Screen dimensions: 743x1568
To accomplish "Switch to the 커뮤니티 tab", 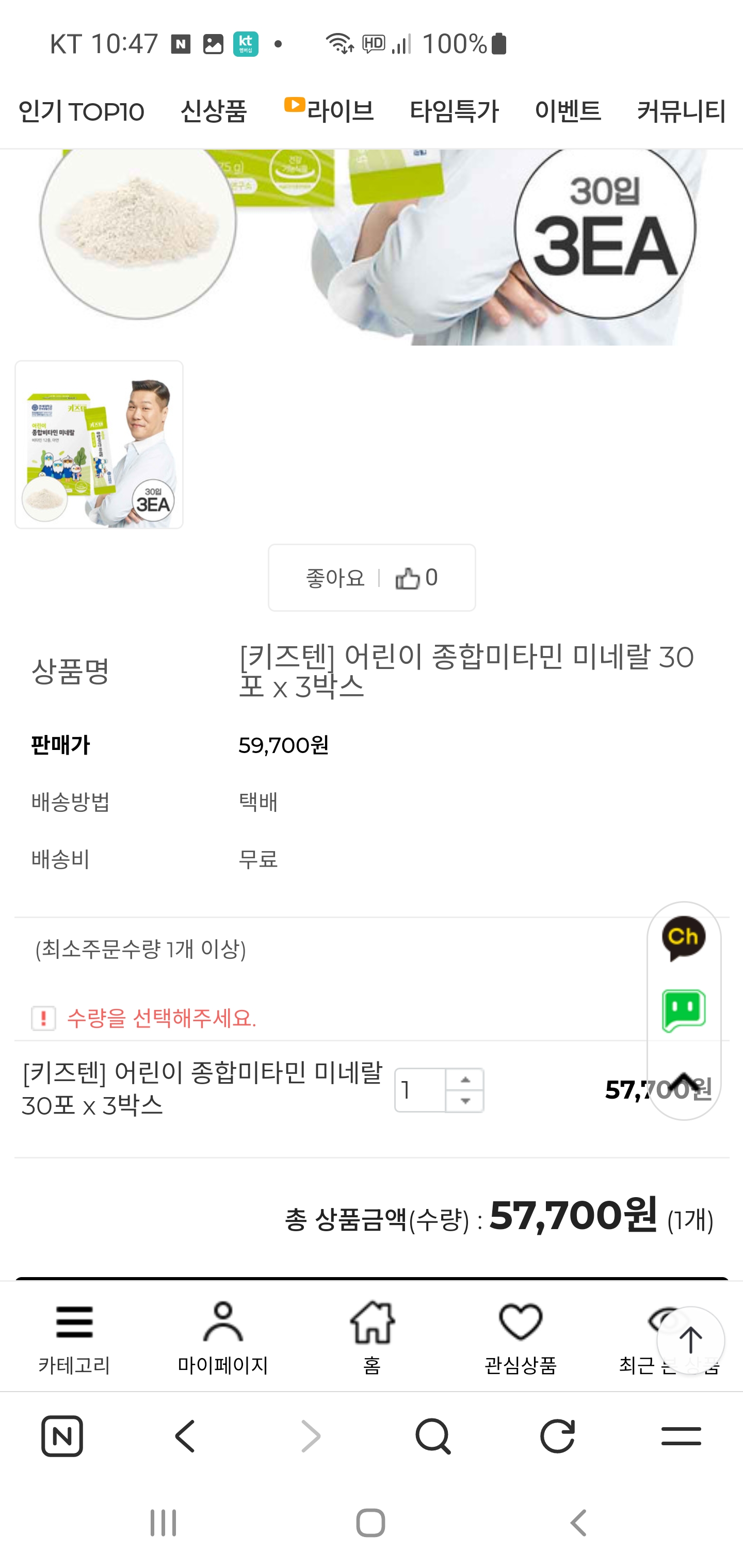I will pyautogui.click(x=681, y=112).
